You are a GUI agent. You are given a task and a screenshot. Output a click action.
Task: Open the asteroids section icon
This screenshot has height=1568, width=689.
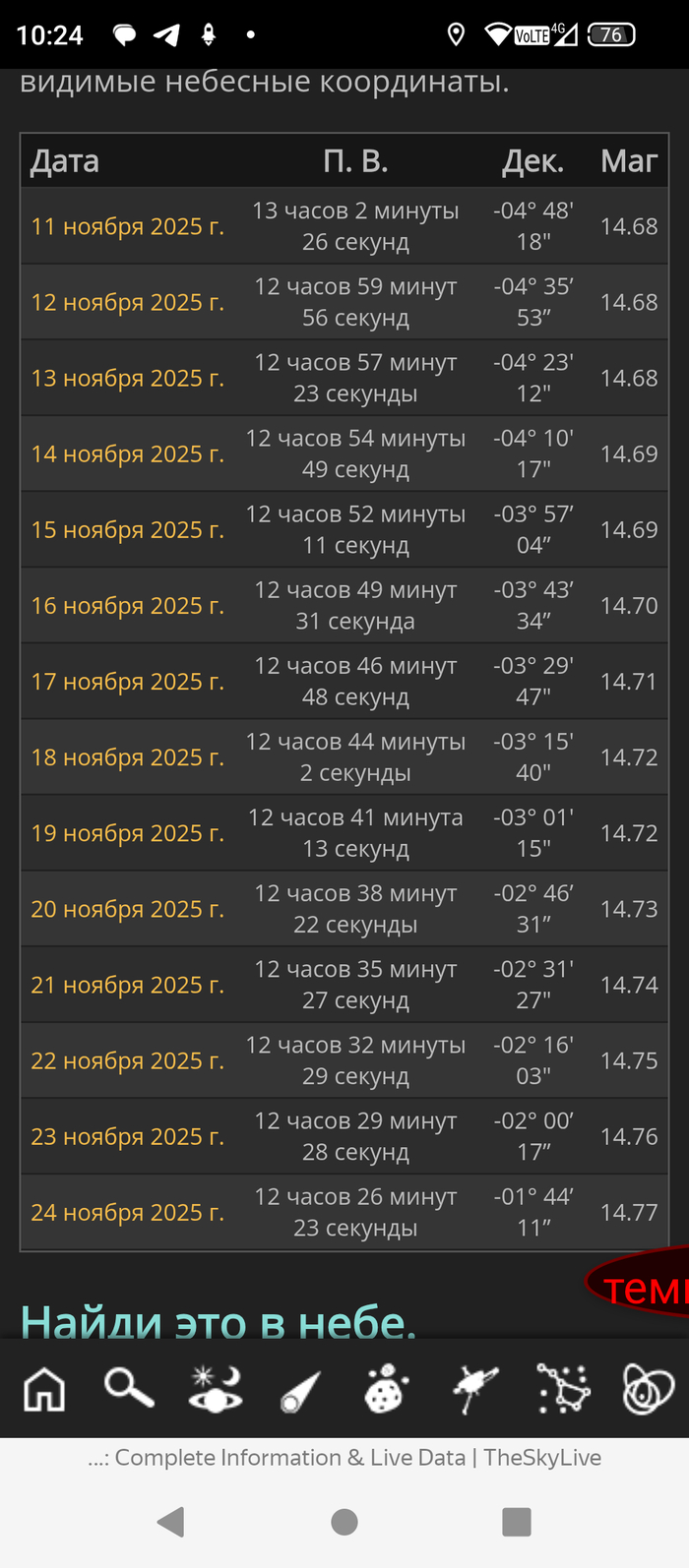pyautogui.click(x=387, y=1389)
